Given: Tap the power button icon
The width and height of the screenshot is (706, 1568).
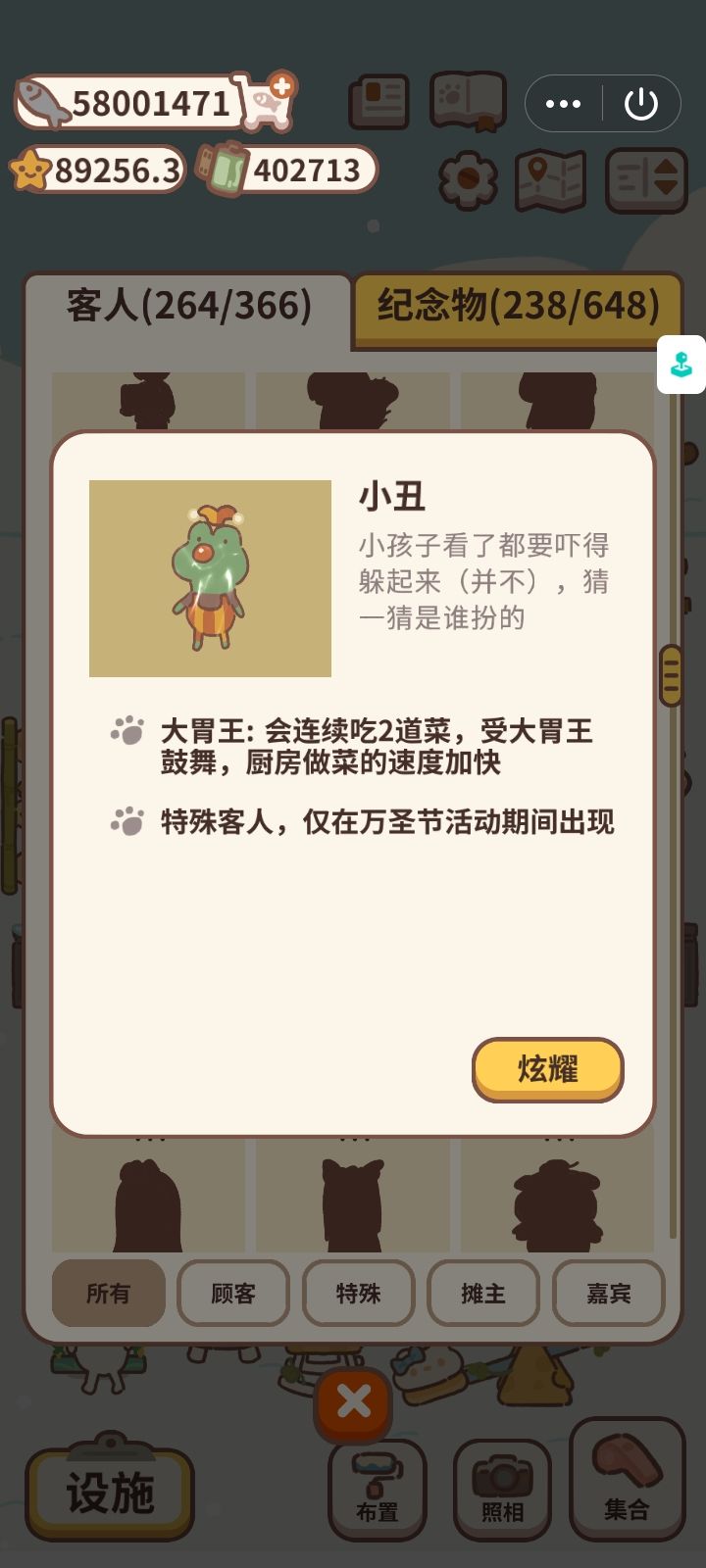Looking at the screenshot, I should pos(642,102).
